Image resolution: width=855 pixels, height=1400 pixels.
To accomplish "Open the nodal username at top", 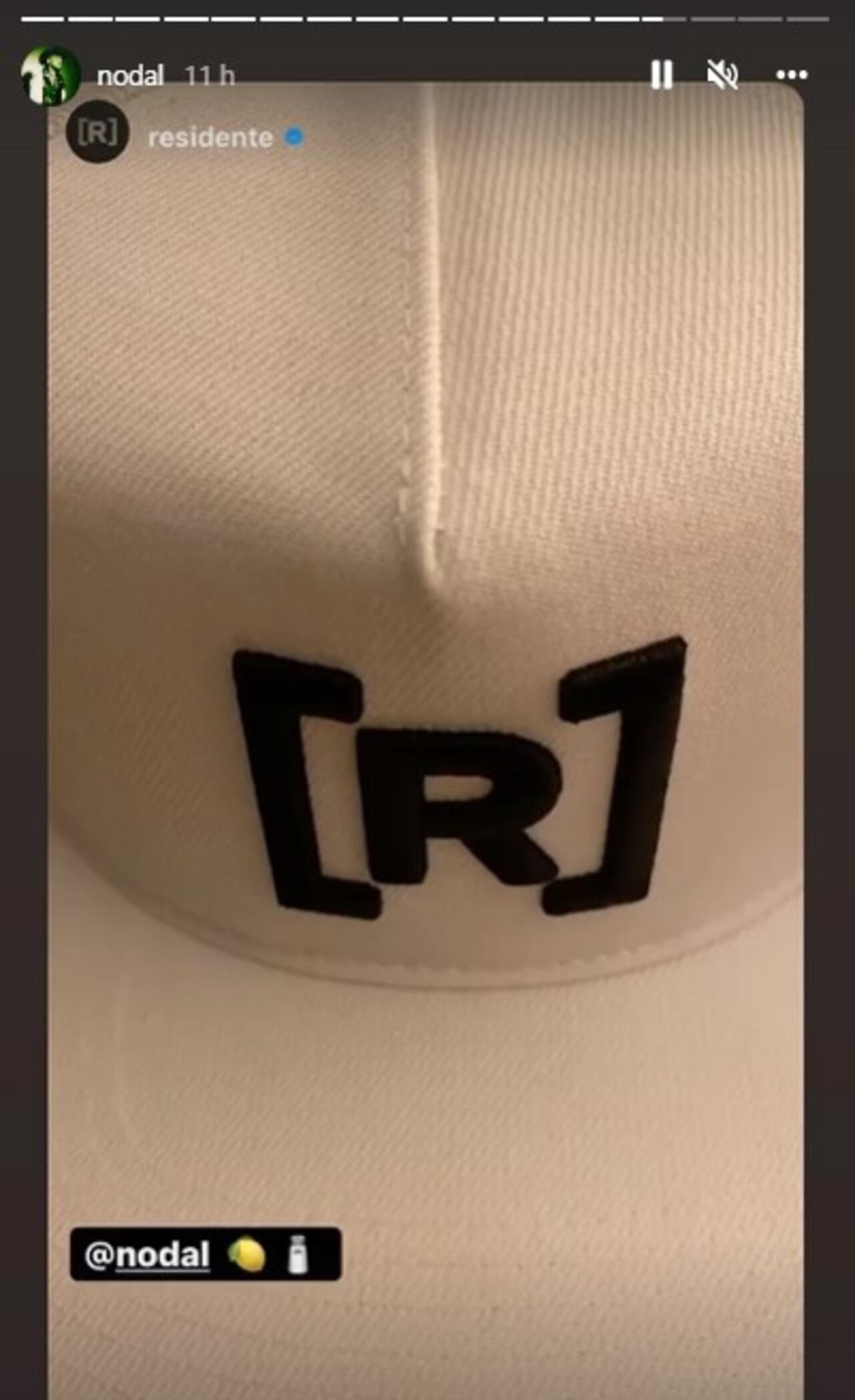I will pyautogui.click(x=130, y=76).
